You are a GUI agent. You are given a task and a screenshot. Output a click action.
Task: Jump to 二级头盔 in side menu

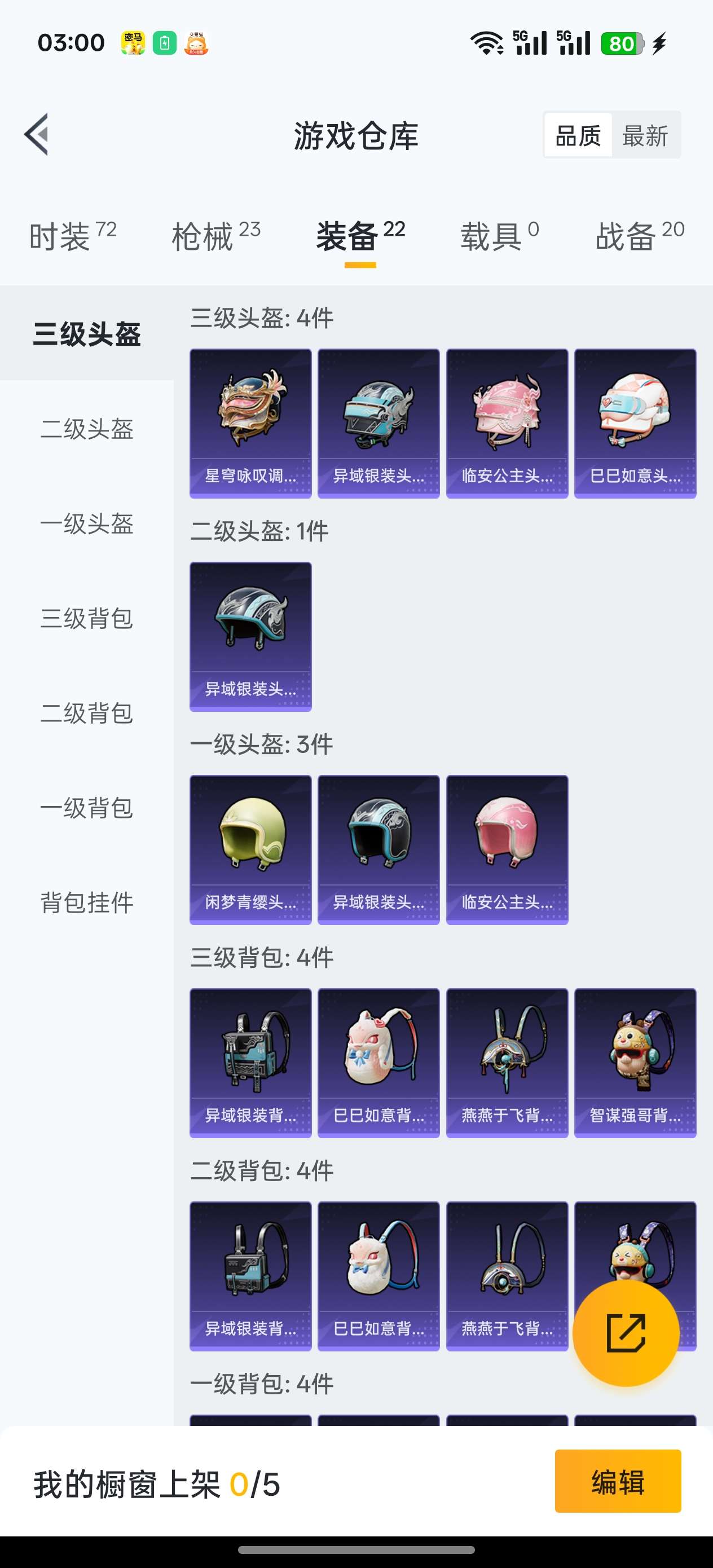[x=86, y=429]
